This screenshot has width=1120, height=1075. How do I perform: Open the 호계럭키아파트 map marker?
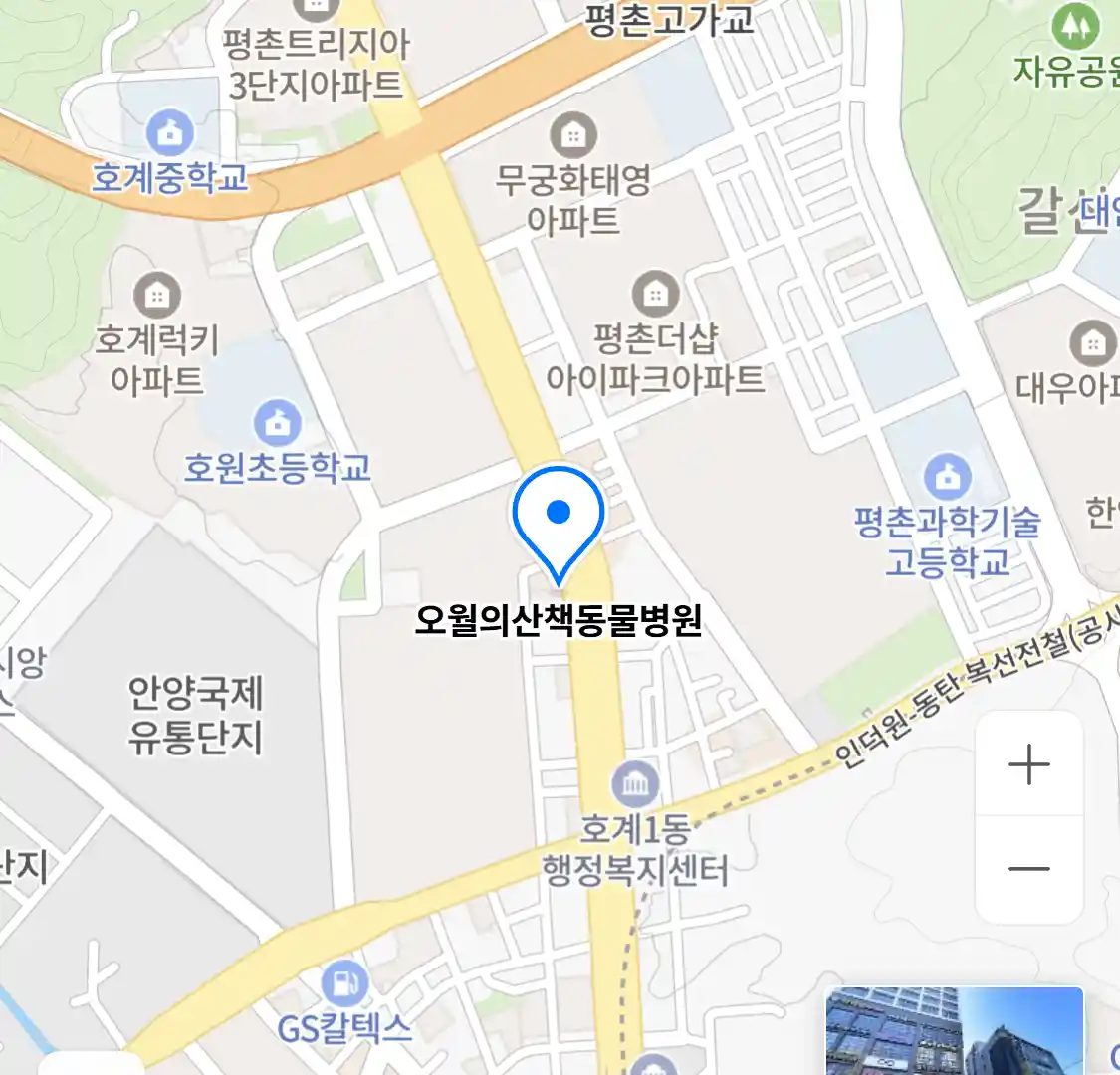[156, 295]
